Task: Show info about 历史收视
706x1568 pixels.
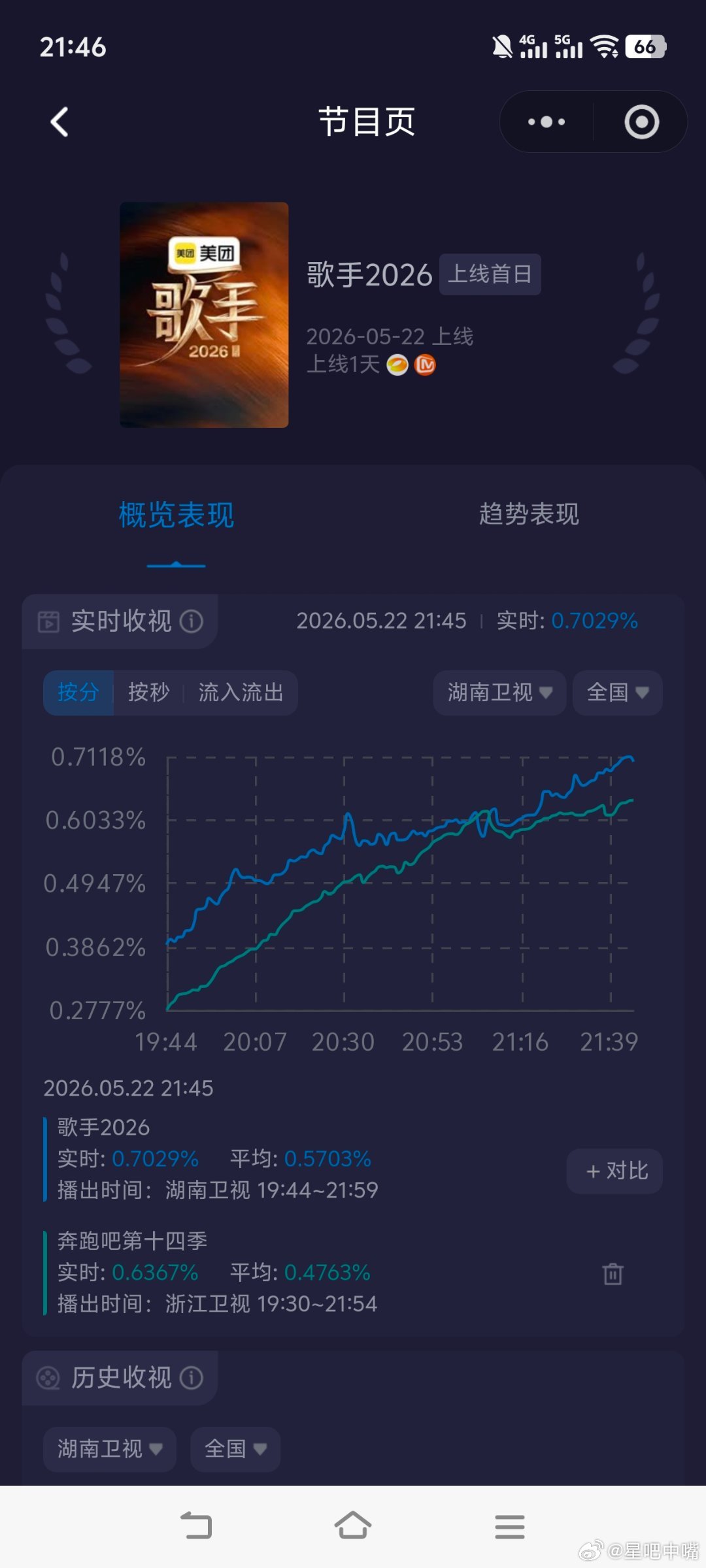Action: 192,1378
